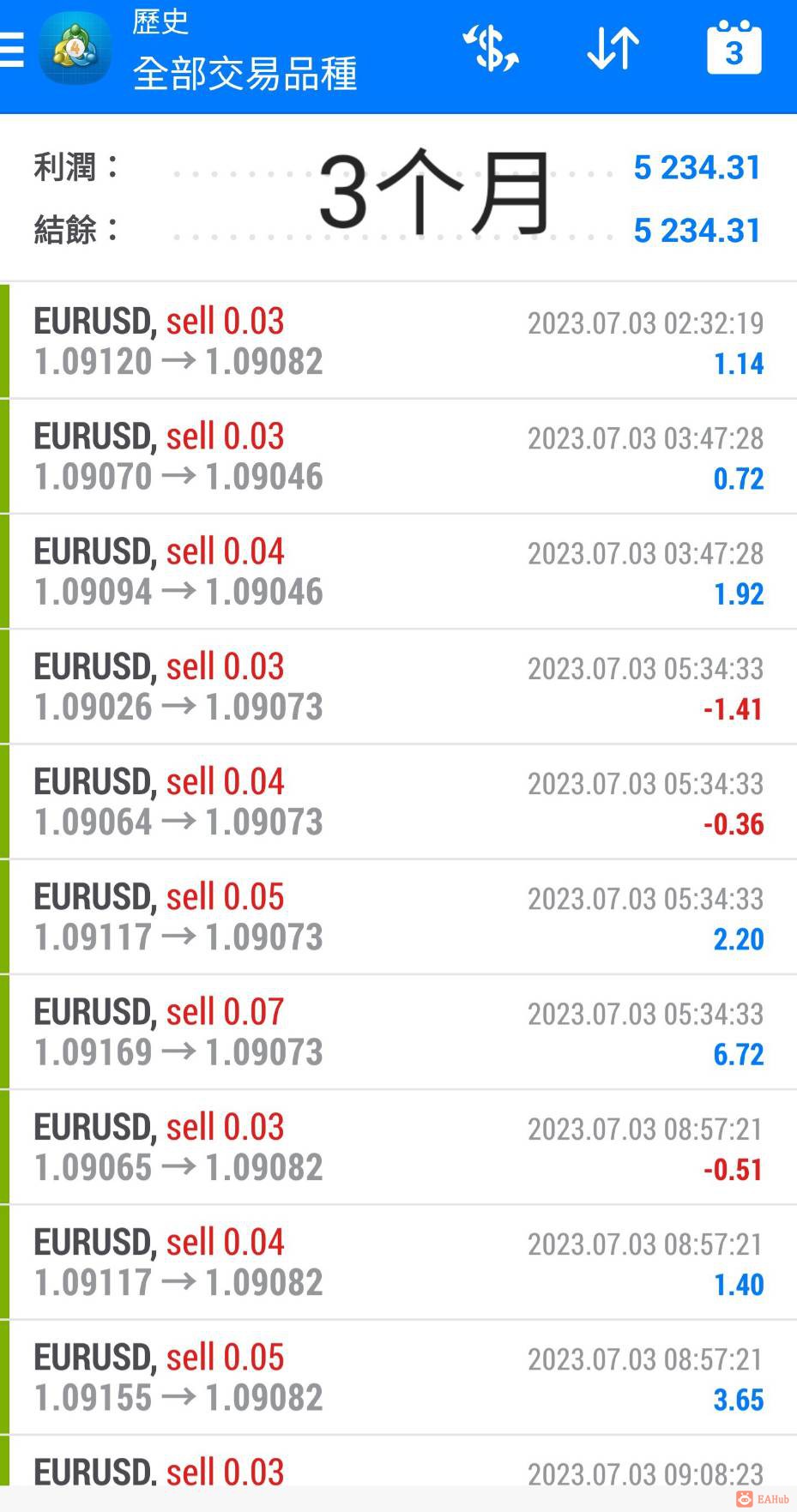Expand the trade with 1.40 profit

point(399,1262)
